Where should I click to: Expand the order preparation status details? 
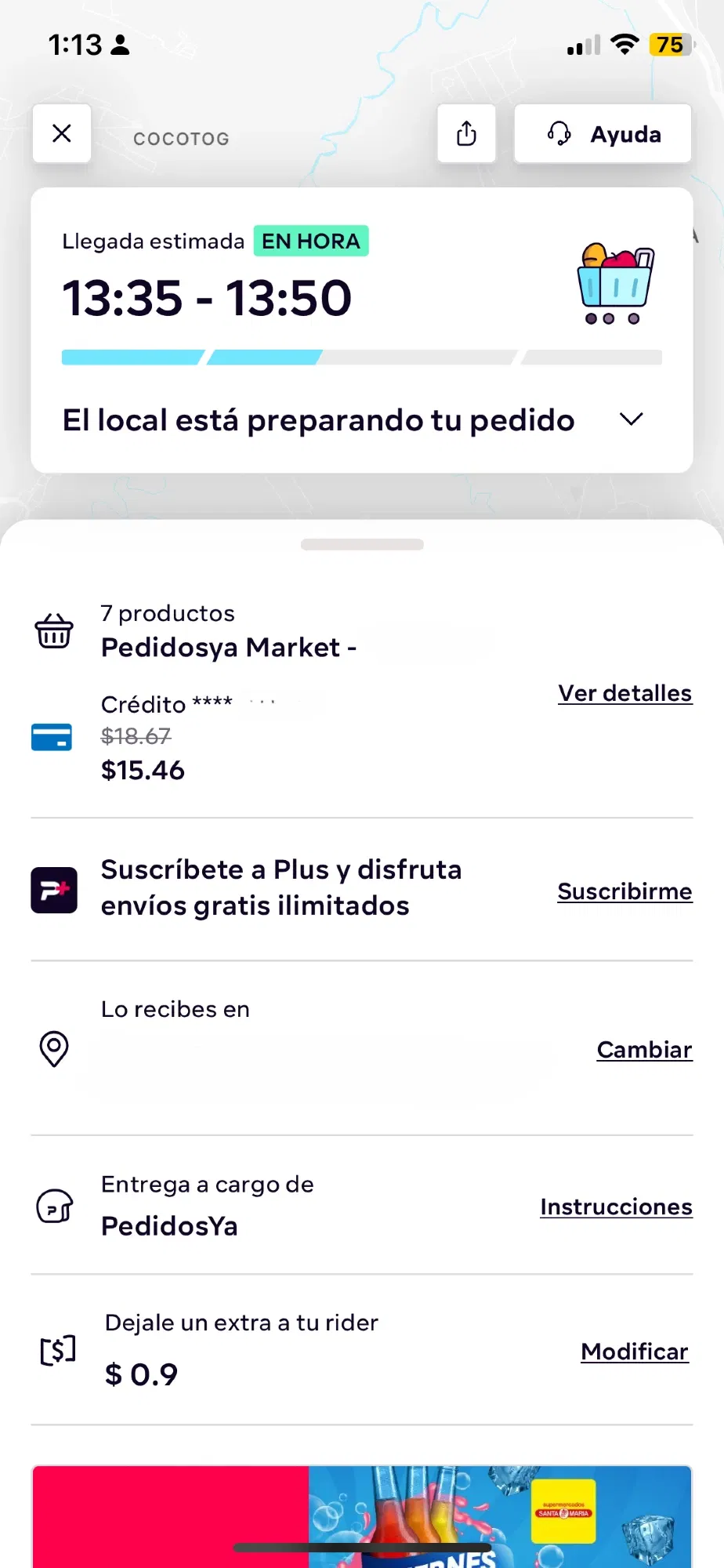click(x=631, y=419)
